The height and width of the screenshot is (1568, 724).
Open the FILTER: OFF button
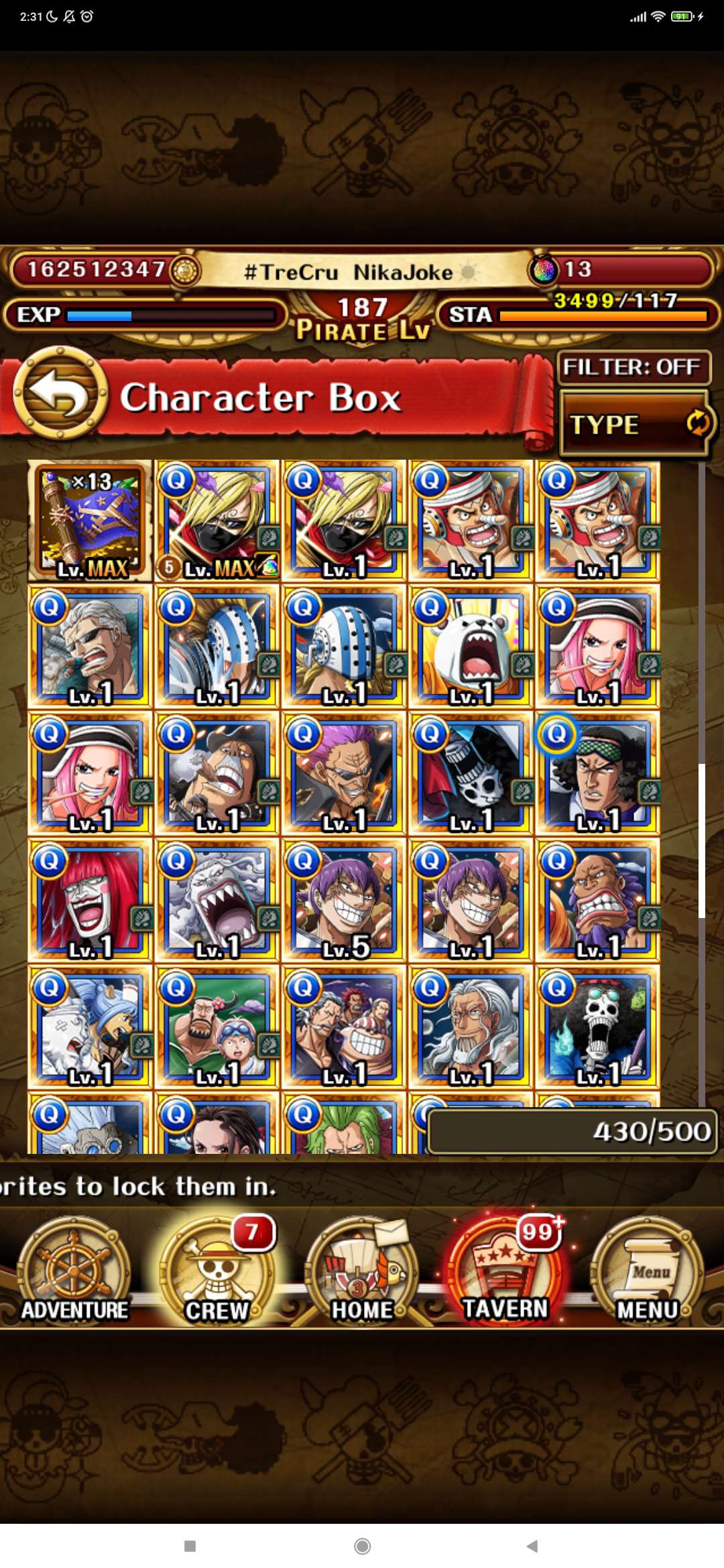[633, 367]
